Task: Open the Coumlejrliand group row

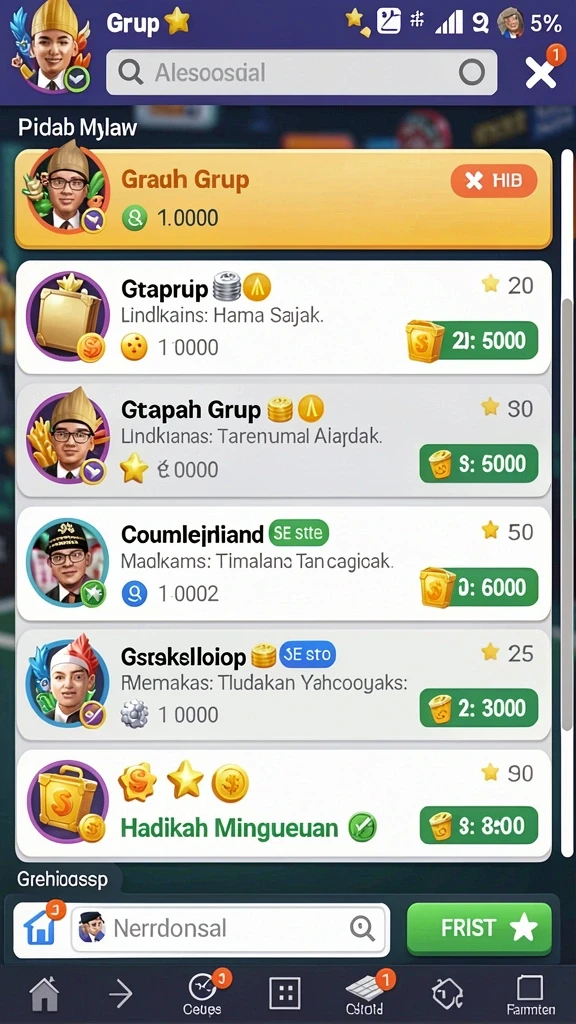Action: (x=283, y=563)
